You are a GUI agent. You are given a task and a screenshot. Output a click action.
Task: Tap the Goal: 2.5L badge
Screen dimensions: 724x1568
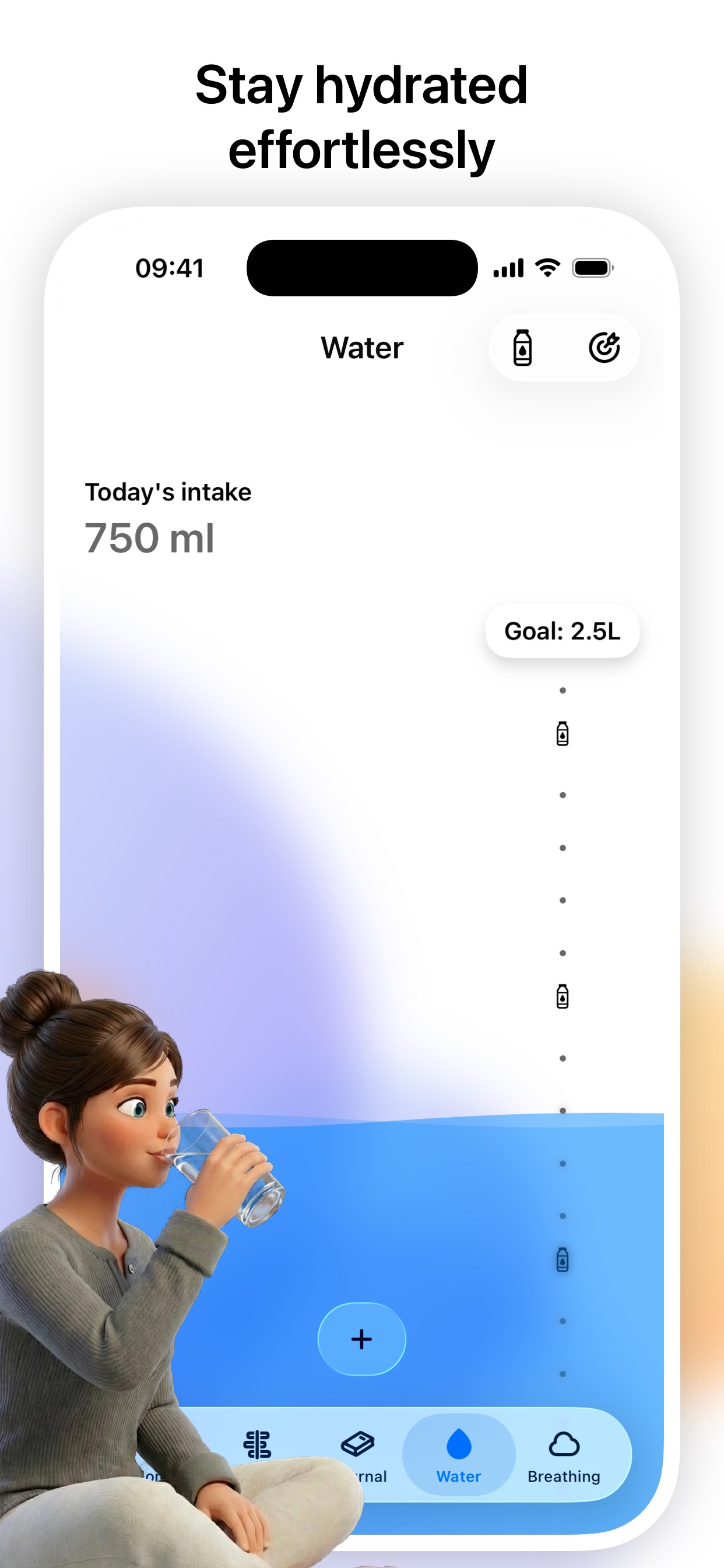click(561, 631)
